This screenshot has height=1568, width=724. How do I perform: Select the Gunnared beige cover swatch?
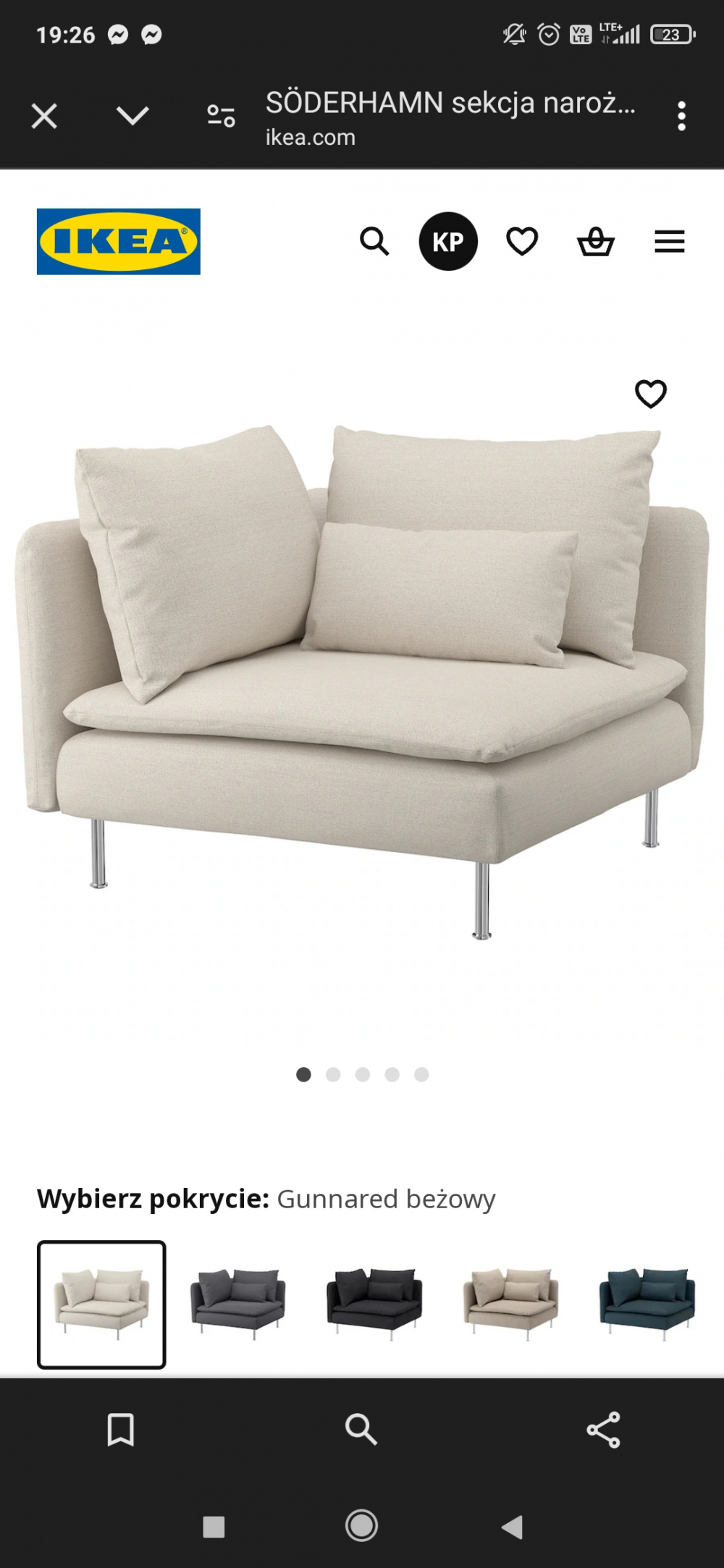click(101, 1304)
